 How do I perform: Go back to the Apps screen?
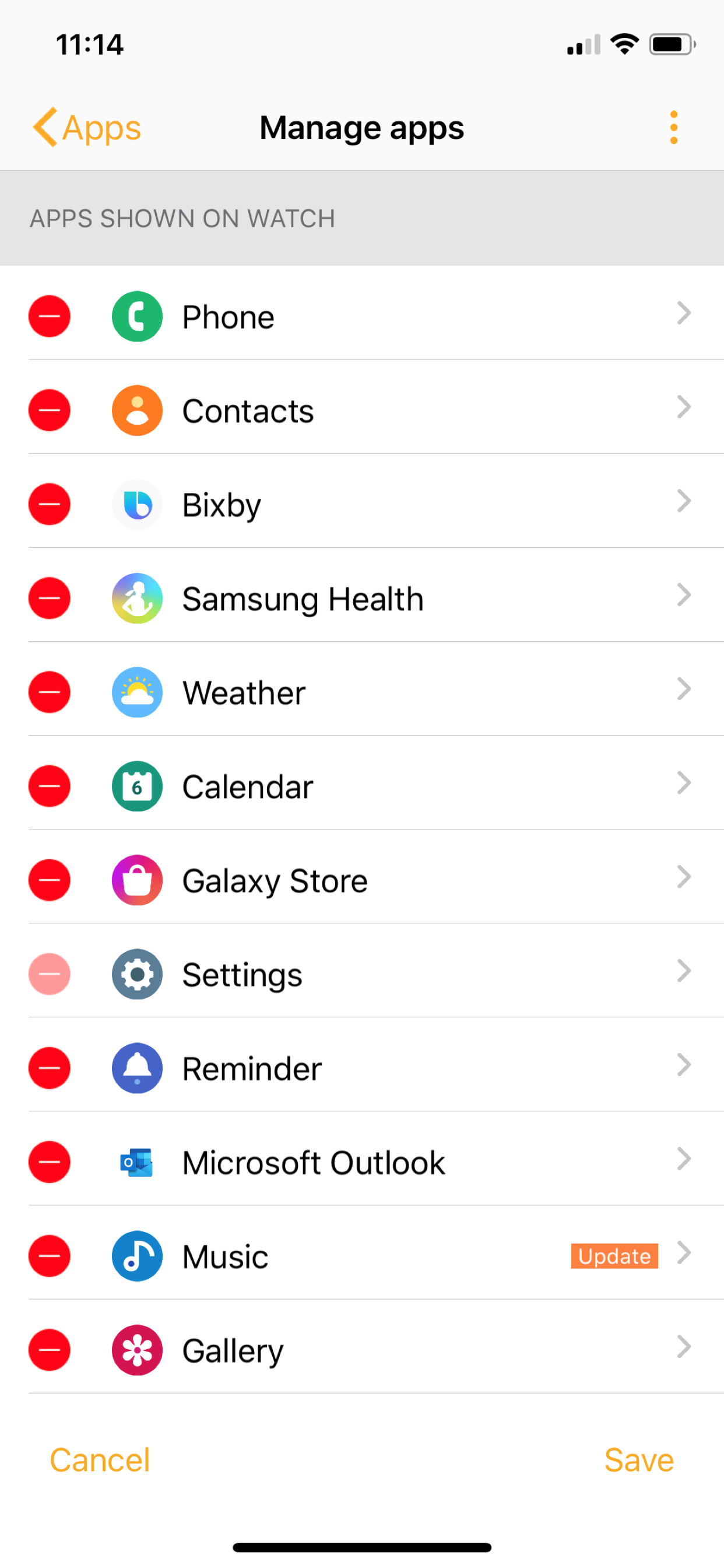(86, 127)
